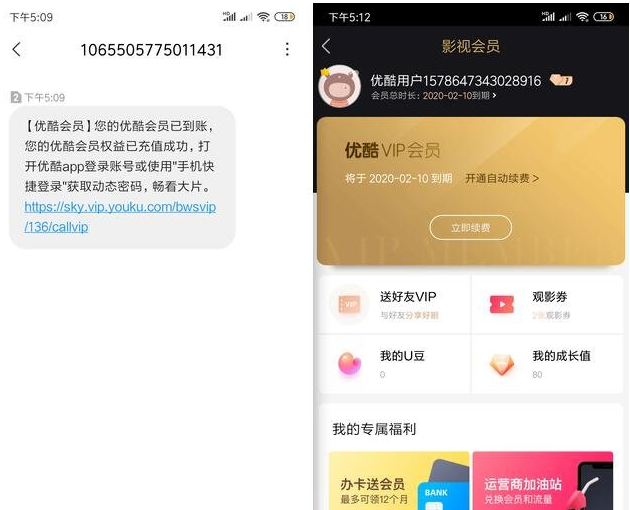Tap the 立即续费 button
This screenshot has height=510, width=630.
coord(470,228)
